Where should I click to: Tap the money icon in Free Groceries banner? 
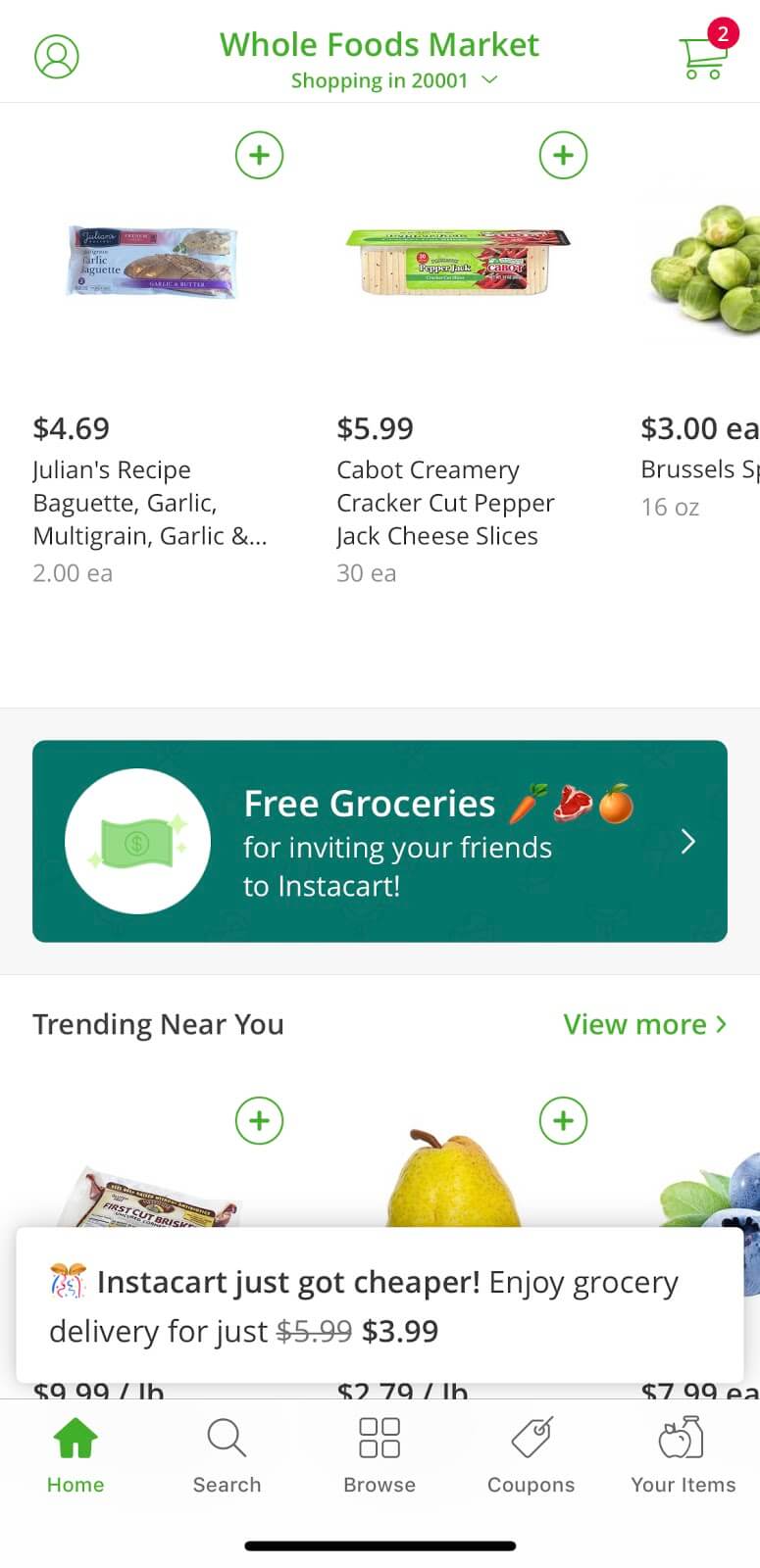(137, 841)
